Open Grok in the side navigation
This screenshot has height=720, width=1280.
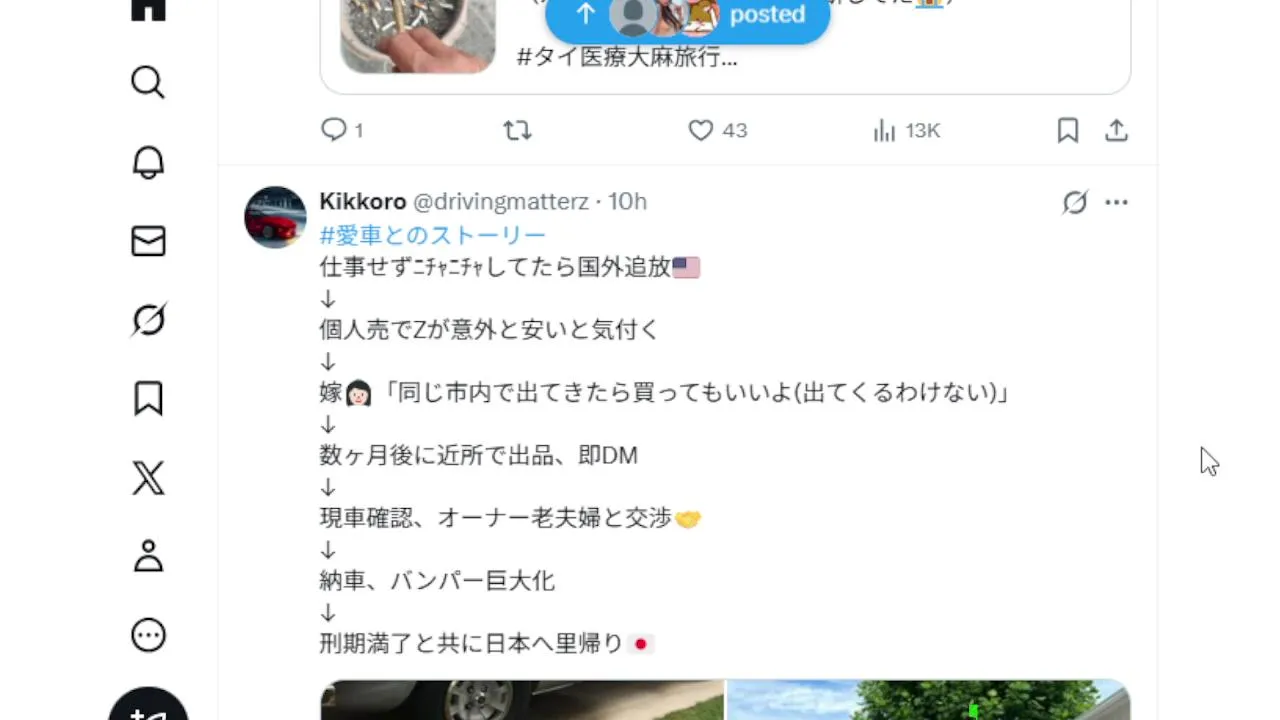tap(148, 320)
